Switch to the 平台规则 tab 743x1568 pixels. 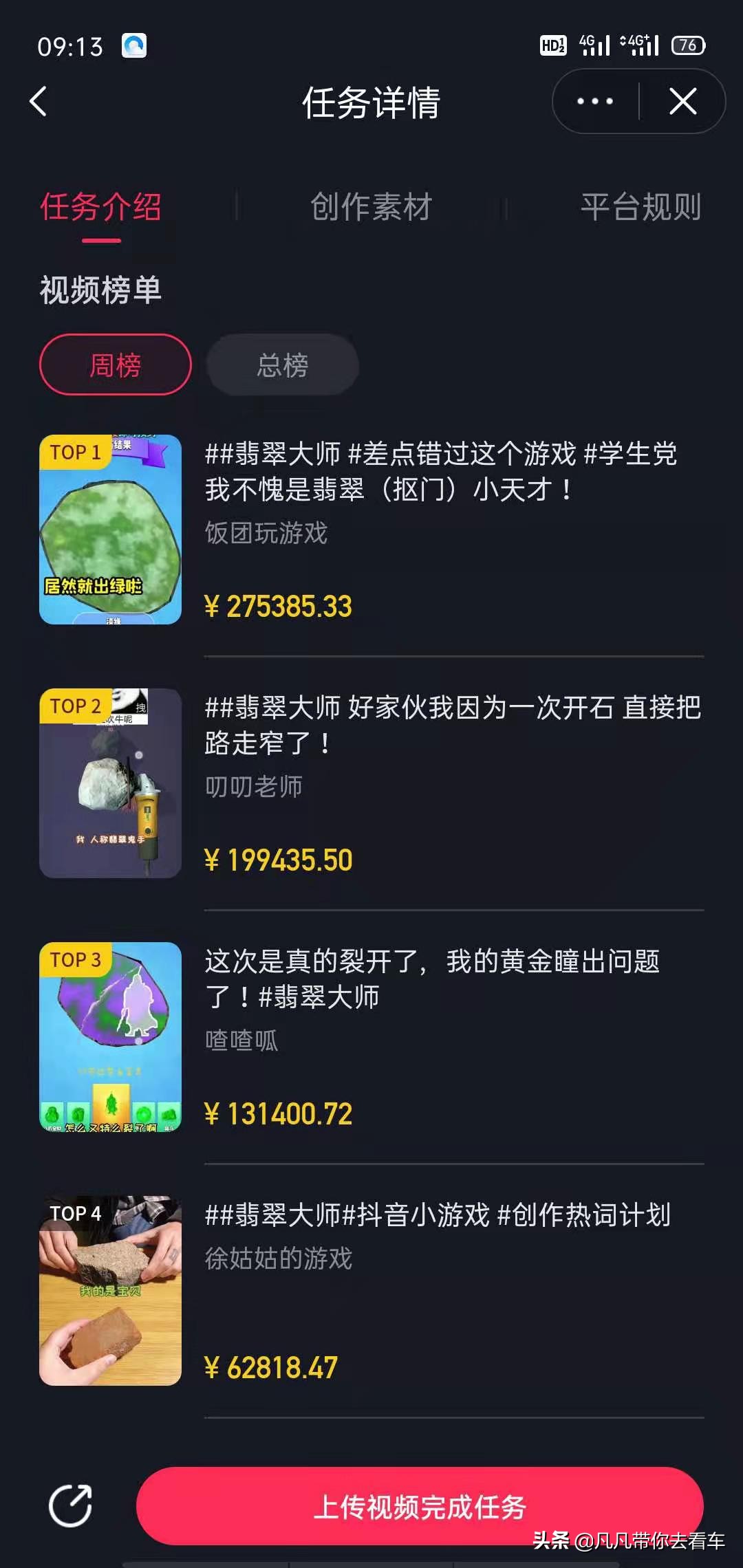(x=640, y=207)
